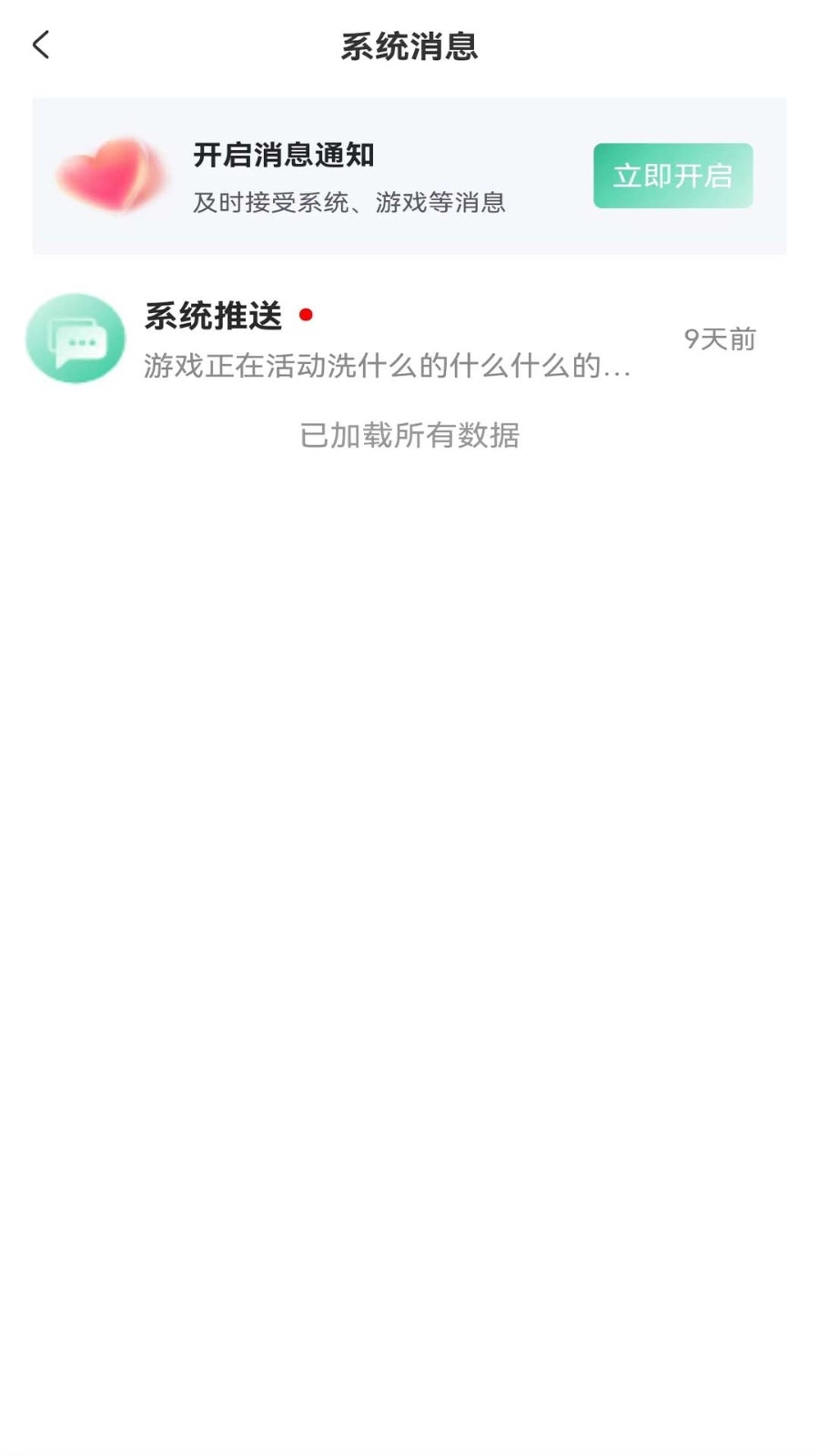Click the left-pointing chevron to go back
This screenshot has height=1456, width=819.
[40, 44]
